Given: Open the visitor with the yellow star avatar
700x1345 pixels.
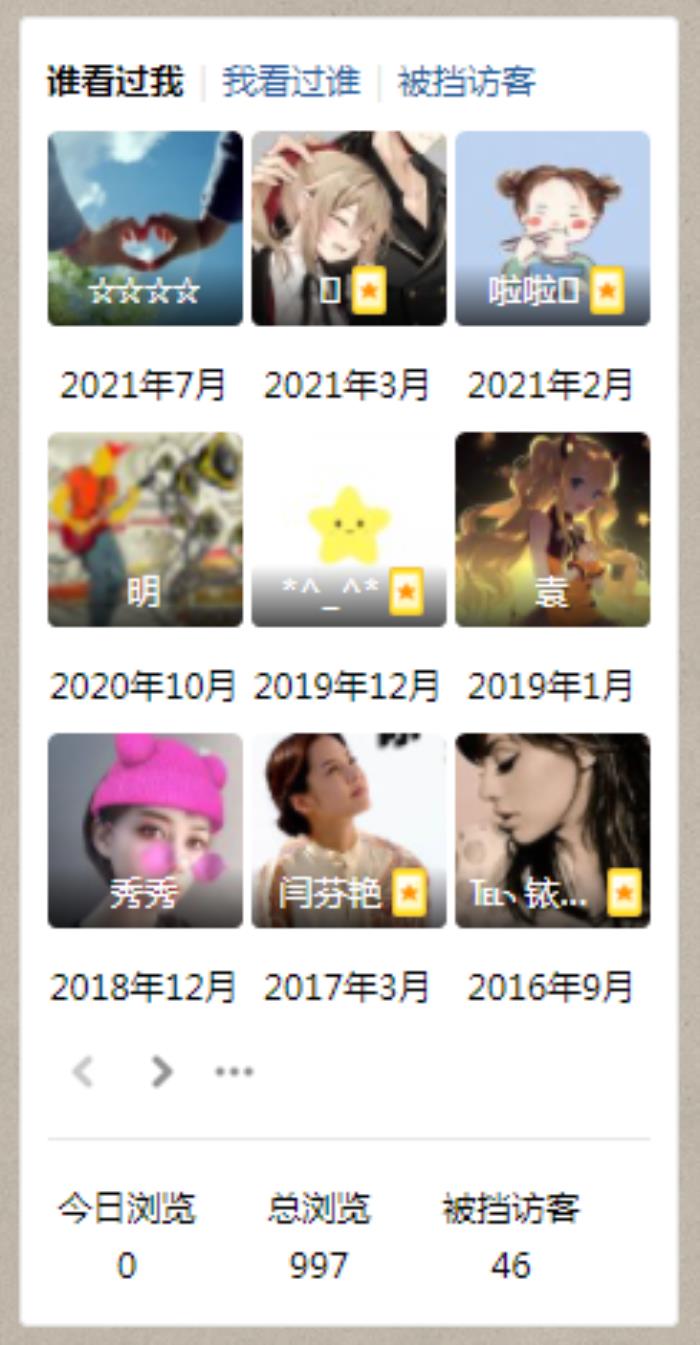Looking at the screenshot, I should click(x=348, y=529).
